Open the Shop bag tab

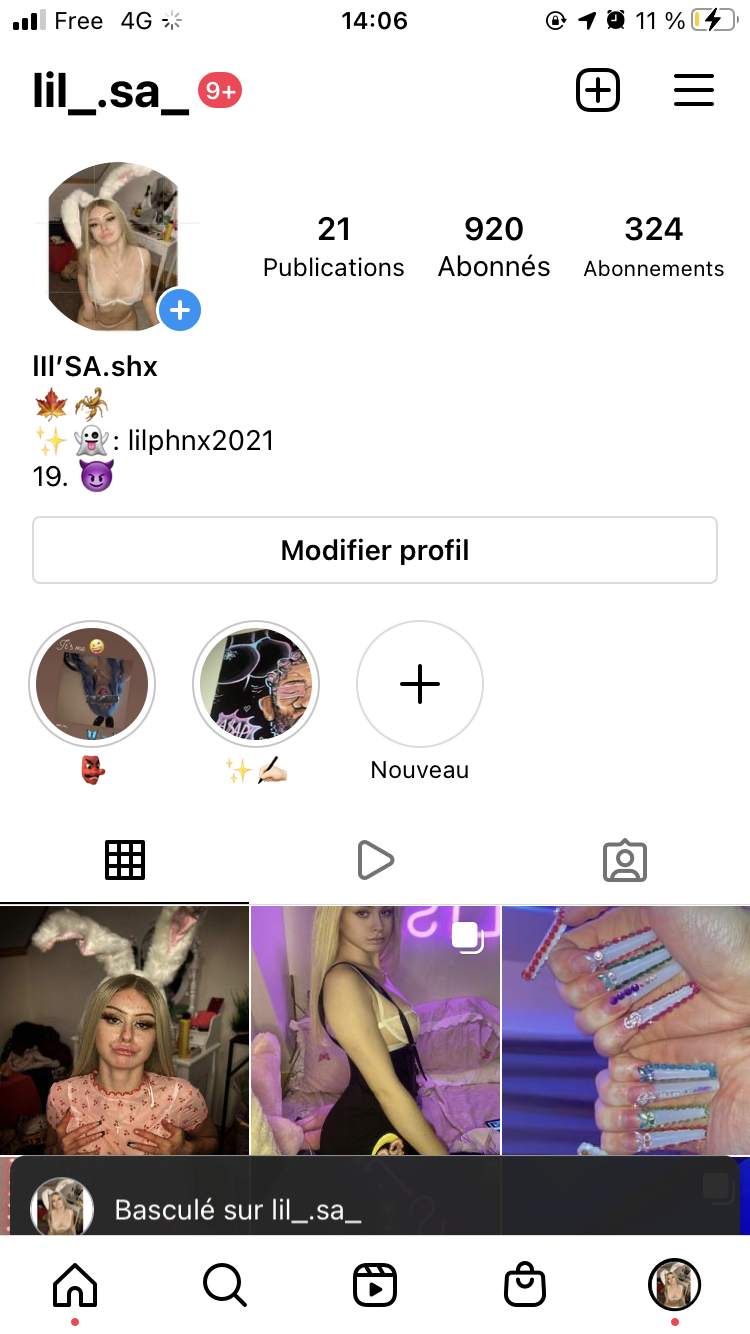[x=525, y=1285]
